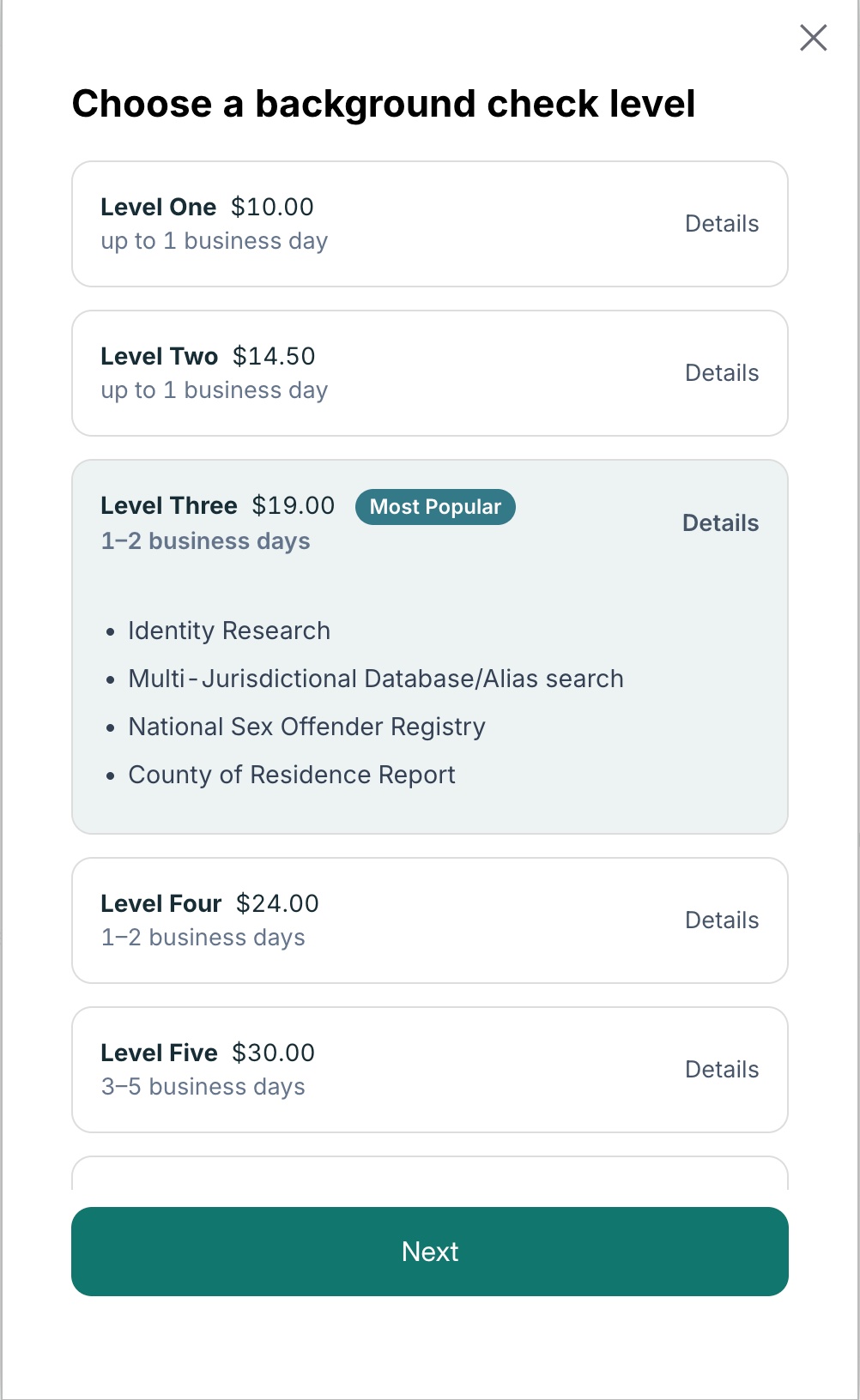The width and height of the screenshot is (860, 1400).
Task: Click the Multi-Jurisdictional Database/Alias search item
Action: (x=376, y=679)
